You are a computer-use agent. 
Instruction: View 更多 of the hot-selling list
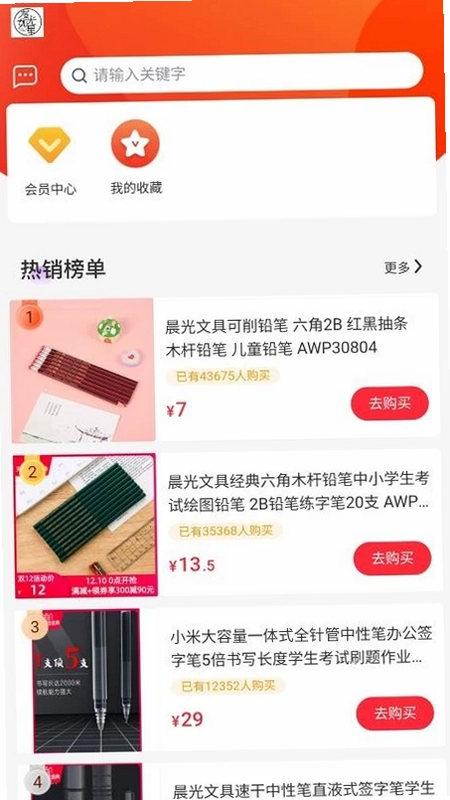pyautogui.click(x=404, y=267)
